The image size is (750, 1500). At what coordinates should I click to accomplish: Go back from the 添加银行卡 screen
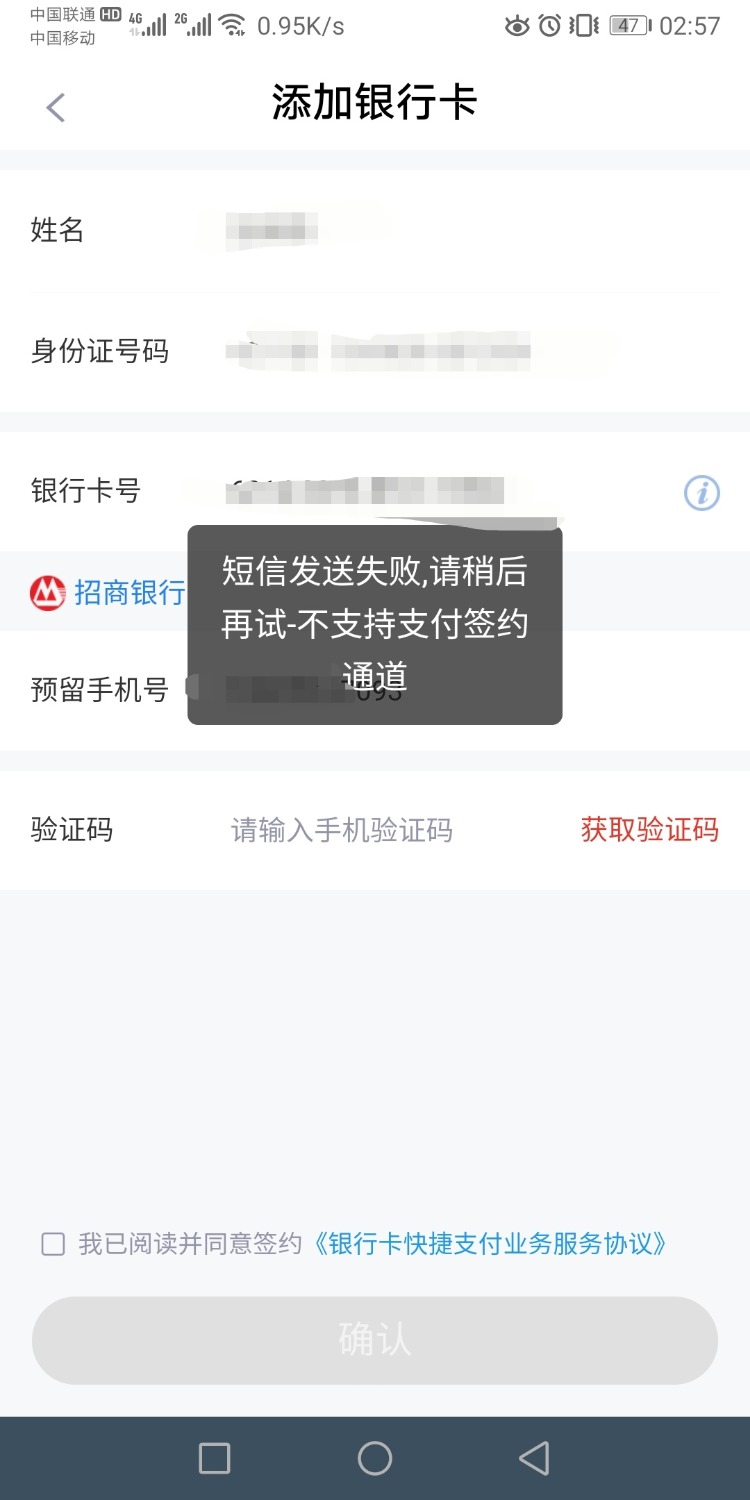[x=56, y=107]
